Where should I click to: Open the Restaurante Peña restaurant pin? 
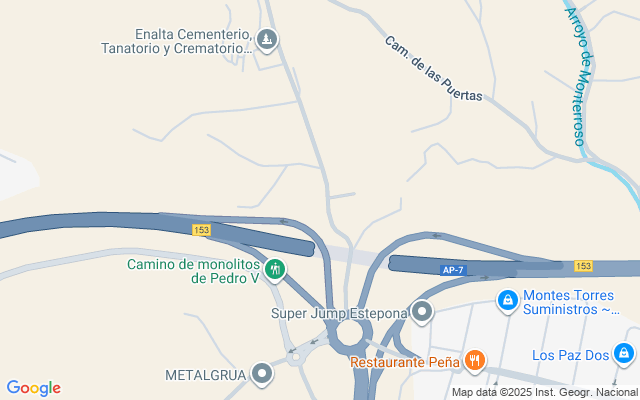click(475, 359)
